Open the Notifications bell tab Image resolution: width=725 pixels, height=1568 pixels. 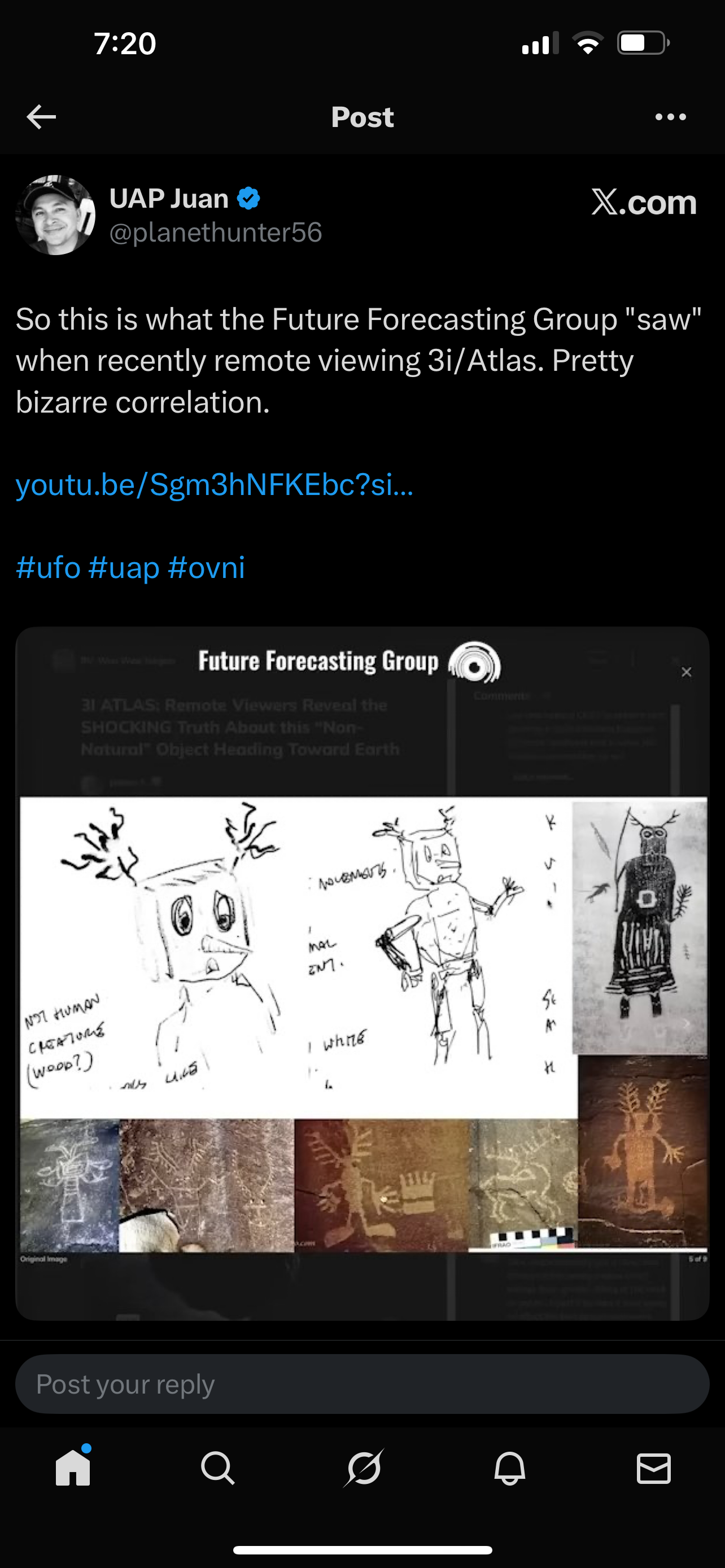coord(509,1468)
